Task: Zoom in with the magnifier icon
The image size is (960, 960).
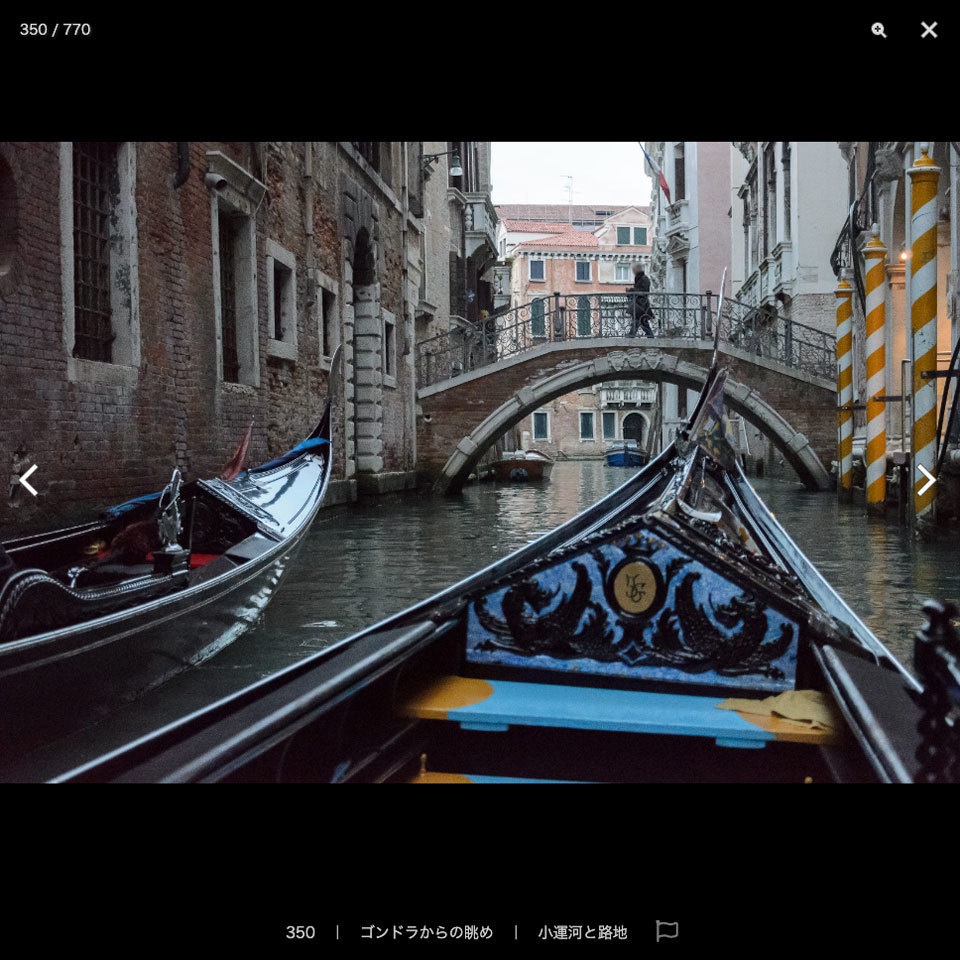Action: (x=878, y=30)
